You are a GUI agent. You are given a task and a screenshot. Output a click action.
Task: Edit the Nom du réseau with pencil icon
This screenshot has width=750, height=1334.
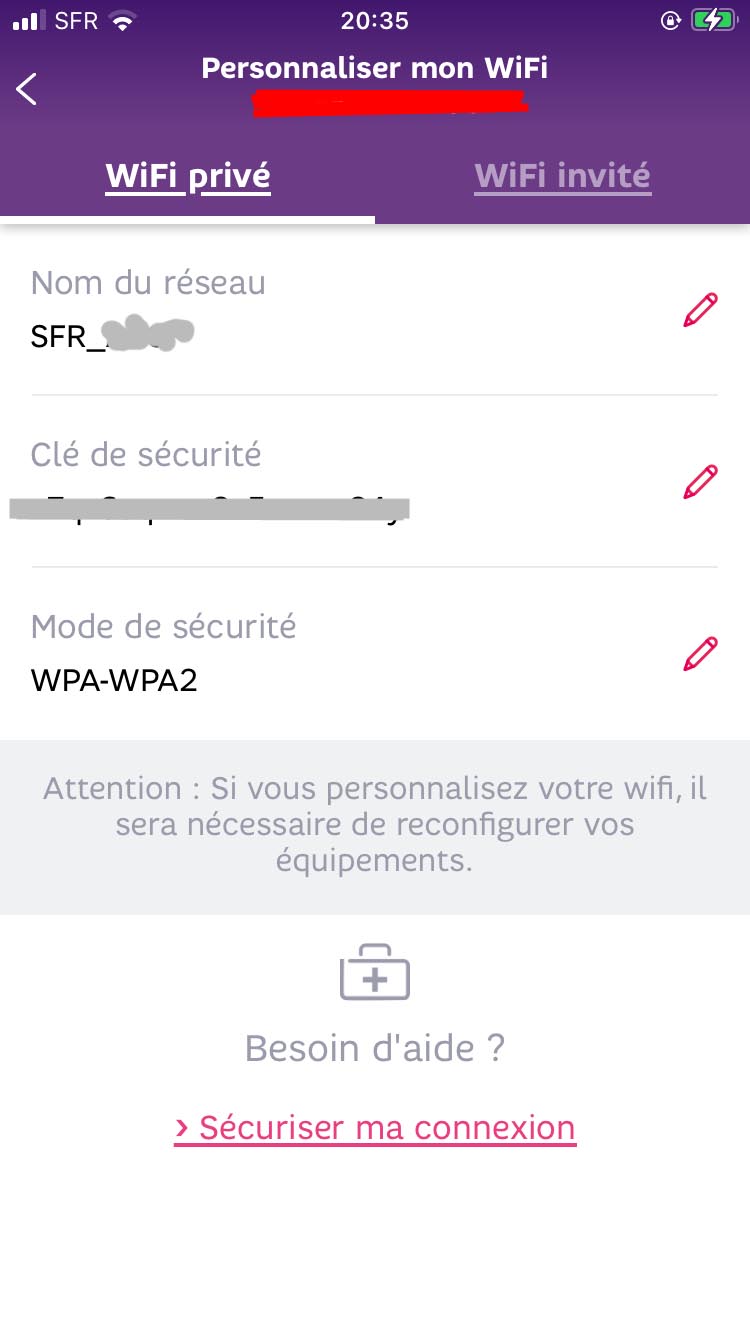[x=699, y=310]
